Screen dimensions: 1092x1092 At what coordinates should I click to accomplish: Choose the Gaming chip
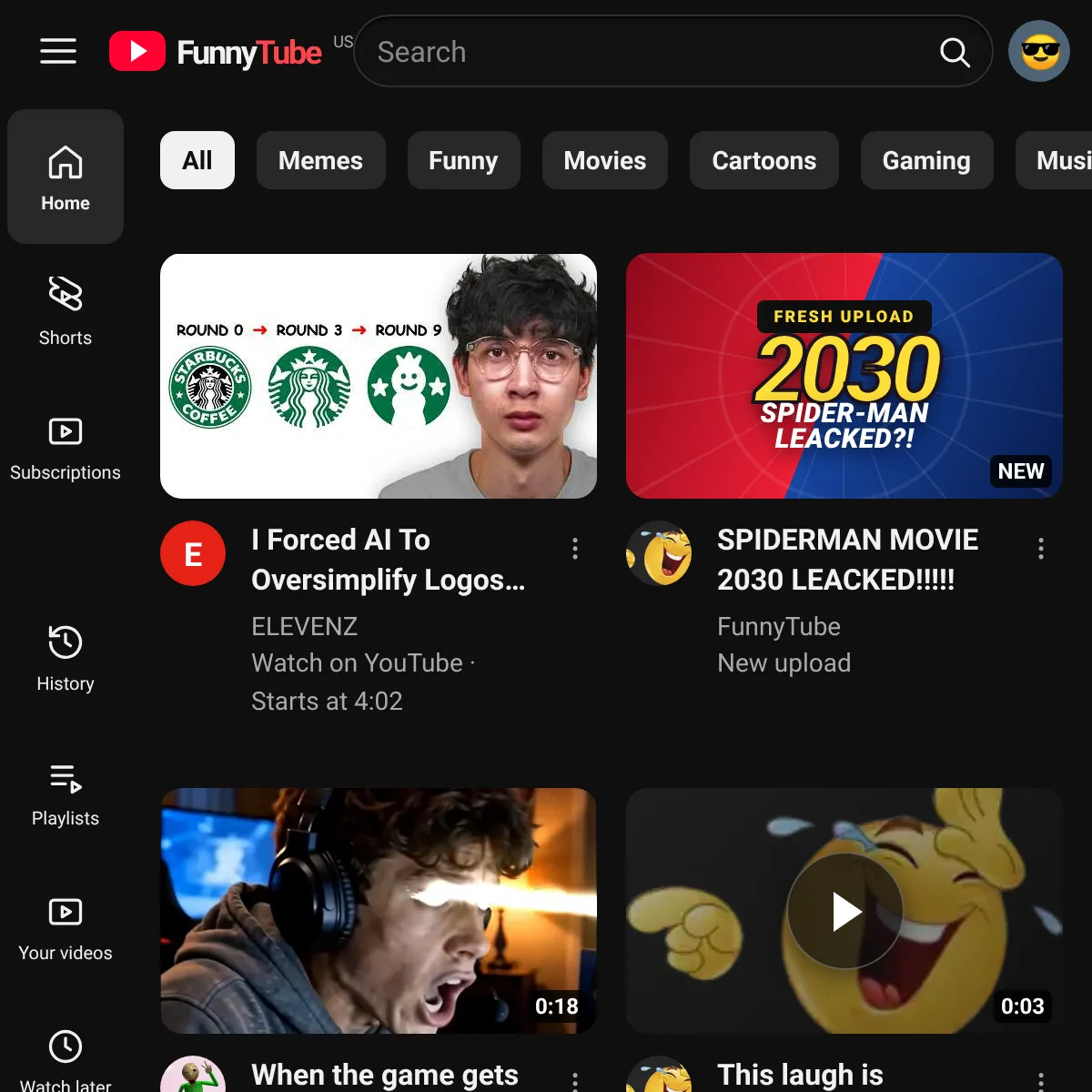pyautogui.click(x=926, y=160)
